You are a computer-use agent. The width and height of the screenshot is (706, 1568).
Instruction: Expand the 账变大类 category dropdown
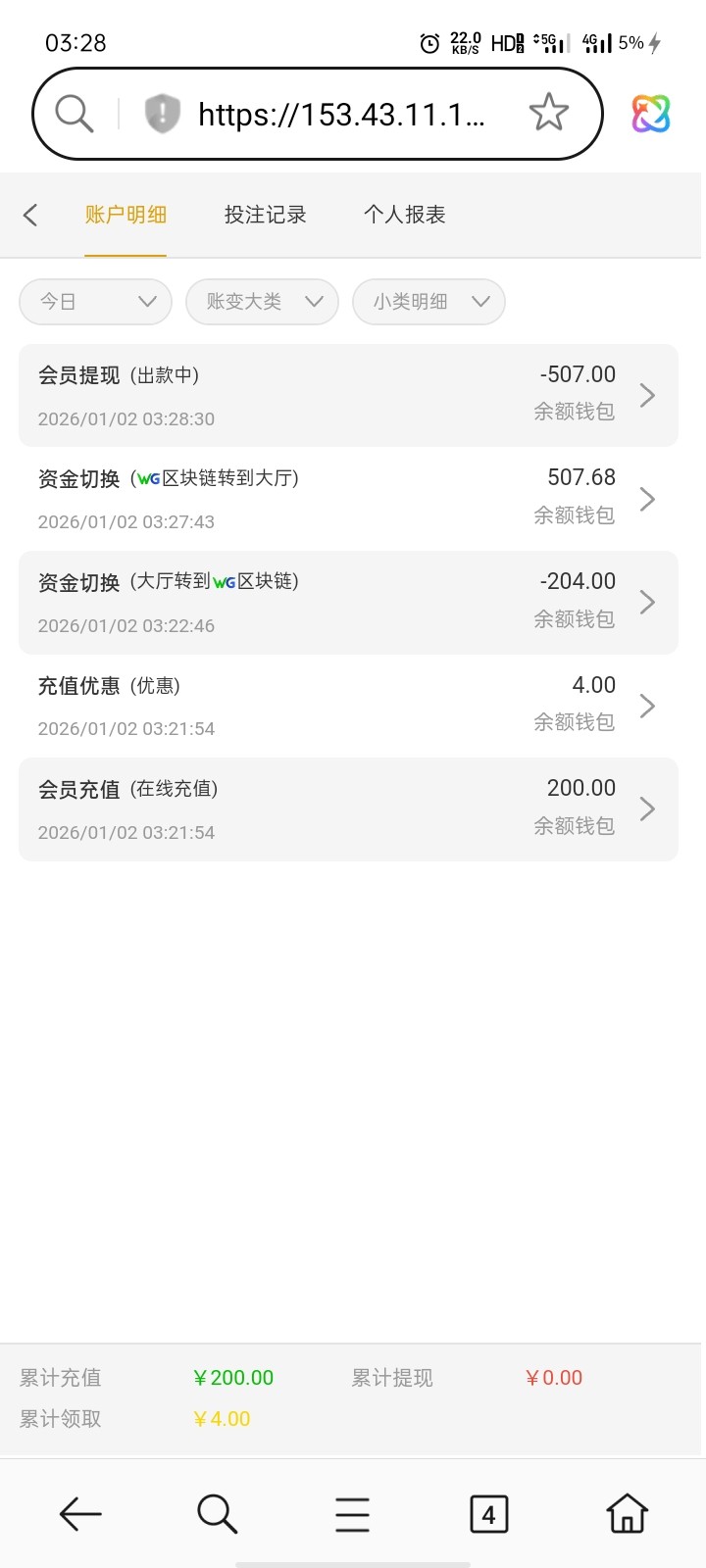[262, 302]
